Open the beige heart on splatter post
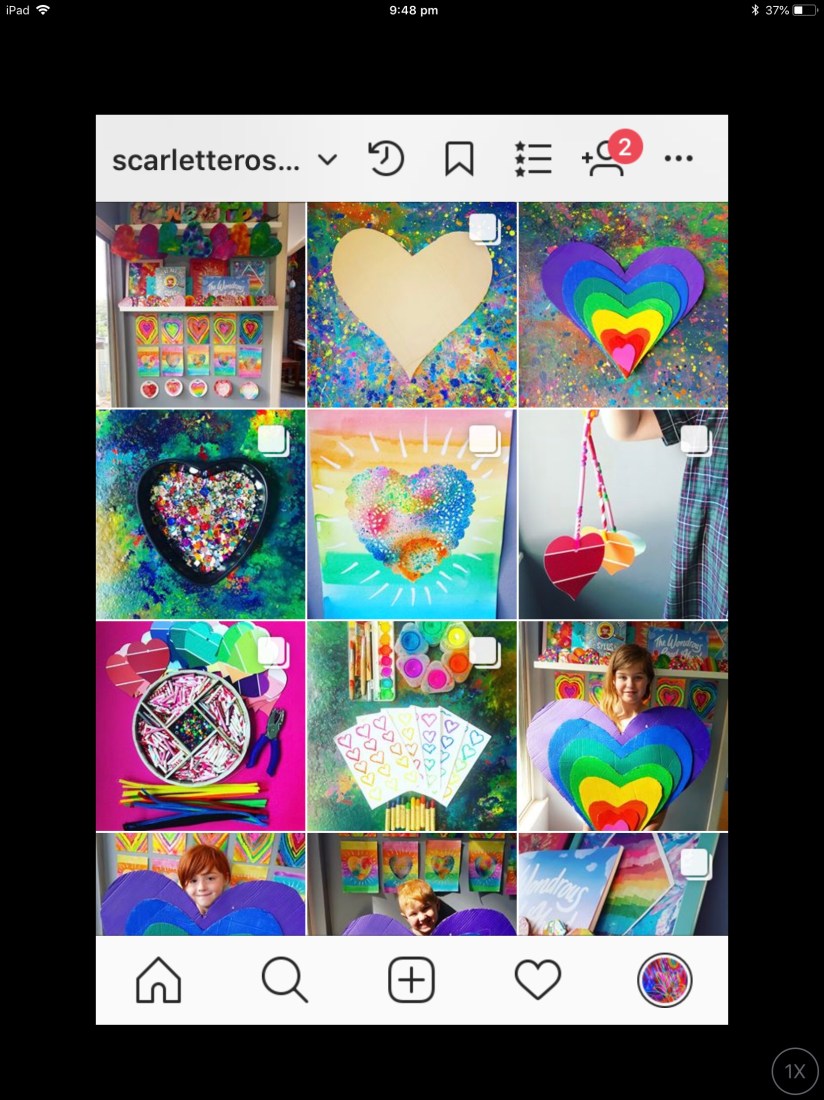The width and height of the screenshot is (824, 1100). (411, 304)
